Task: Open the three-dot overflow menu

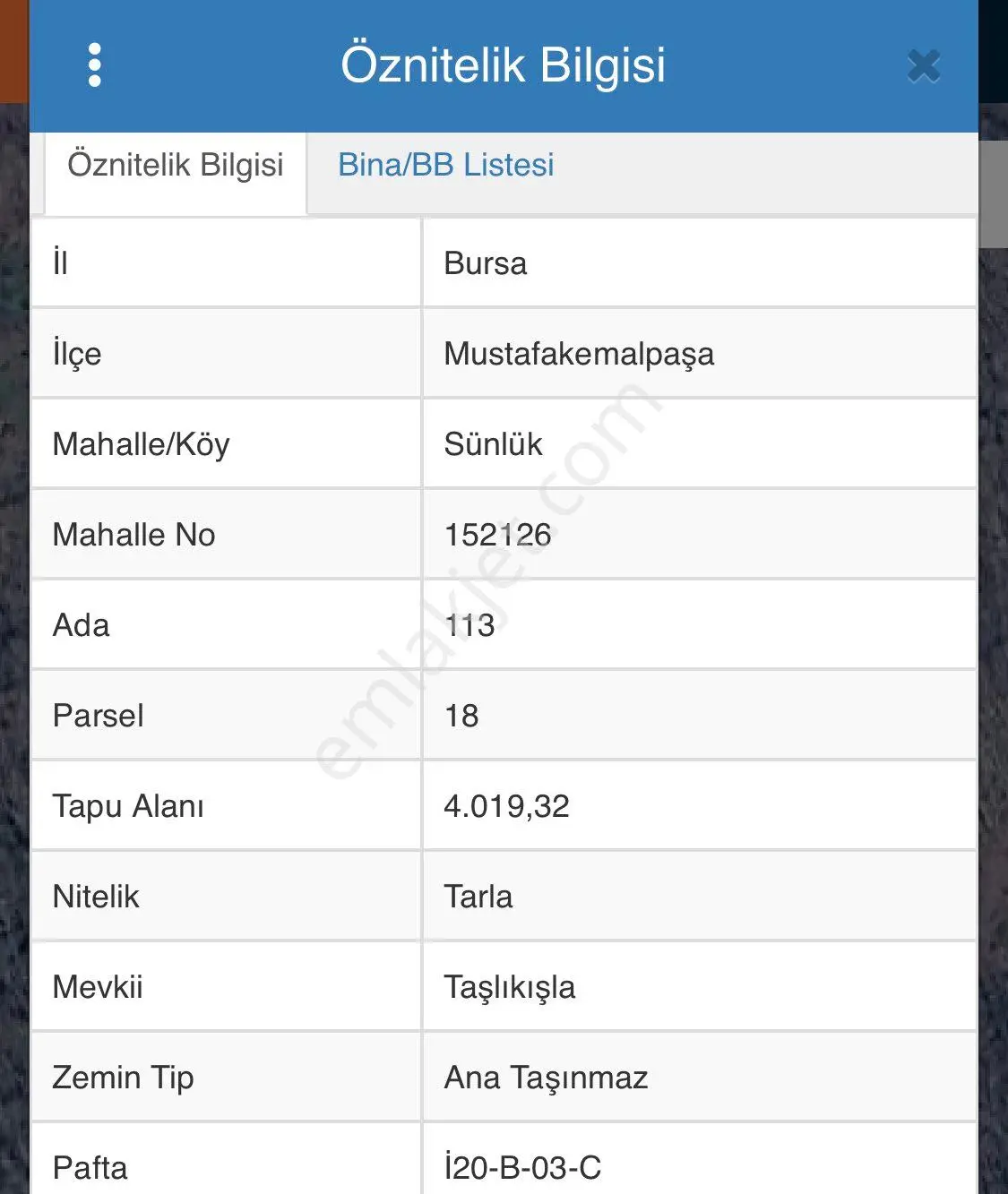Action: pyautogui.click(x=95, y=65)
